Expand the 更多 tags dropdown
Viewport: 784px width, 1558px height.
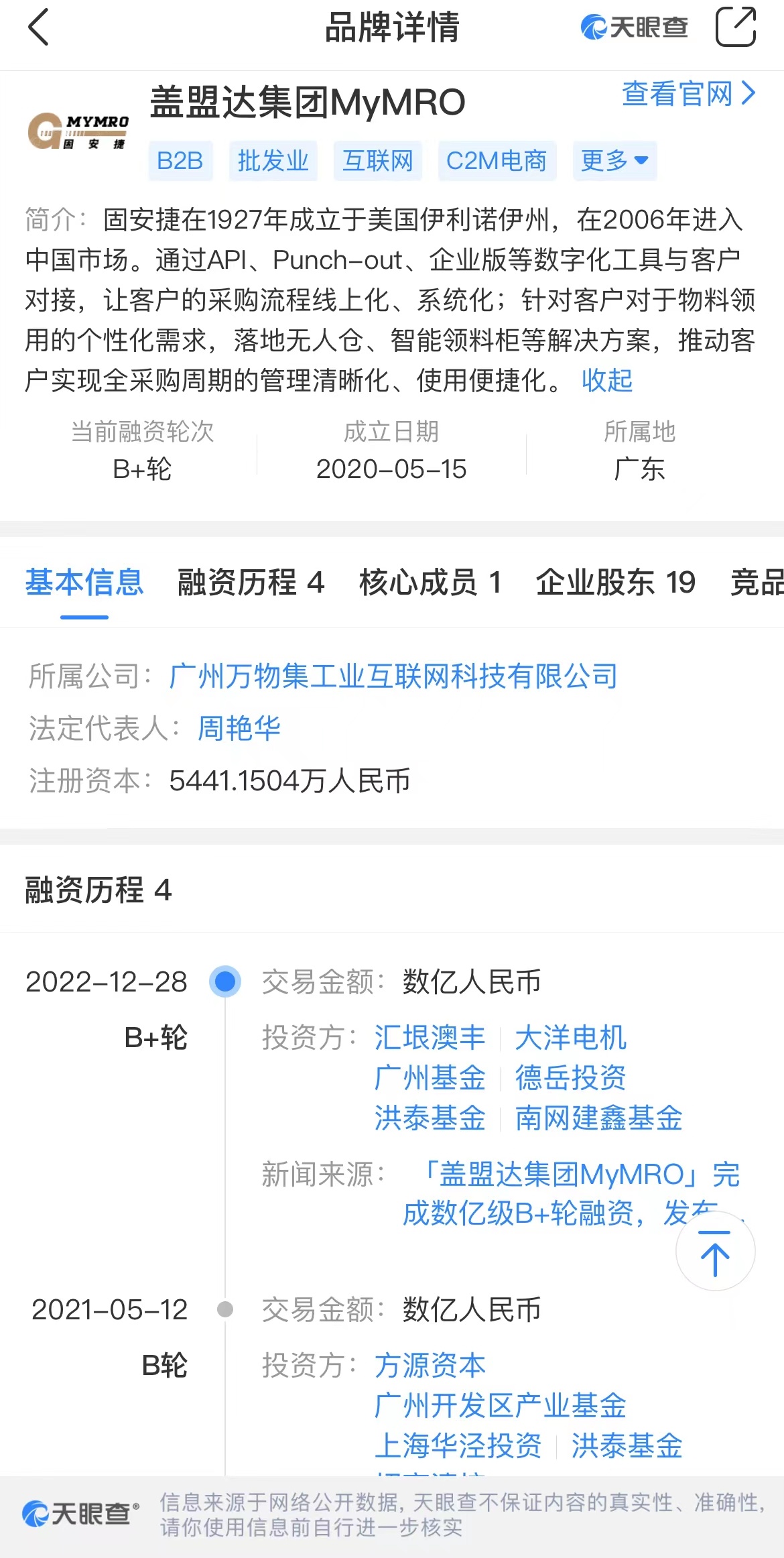tap(614, 161)
